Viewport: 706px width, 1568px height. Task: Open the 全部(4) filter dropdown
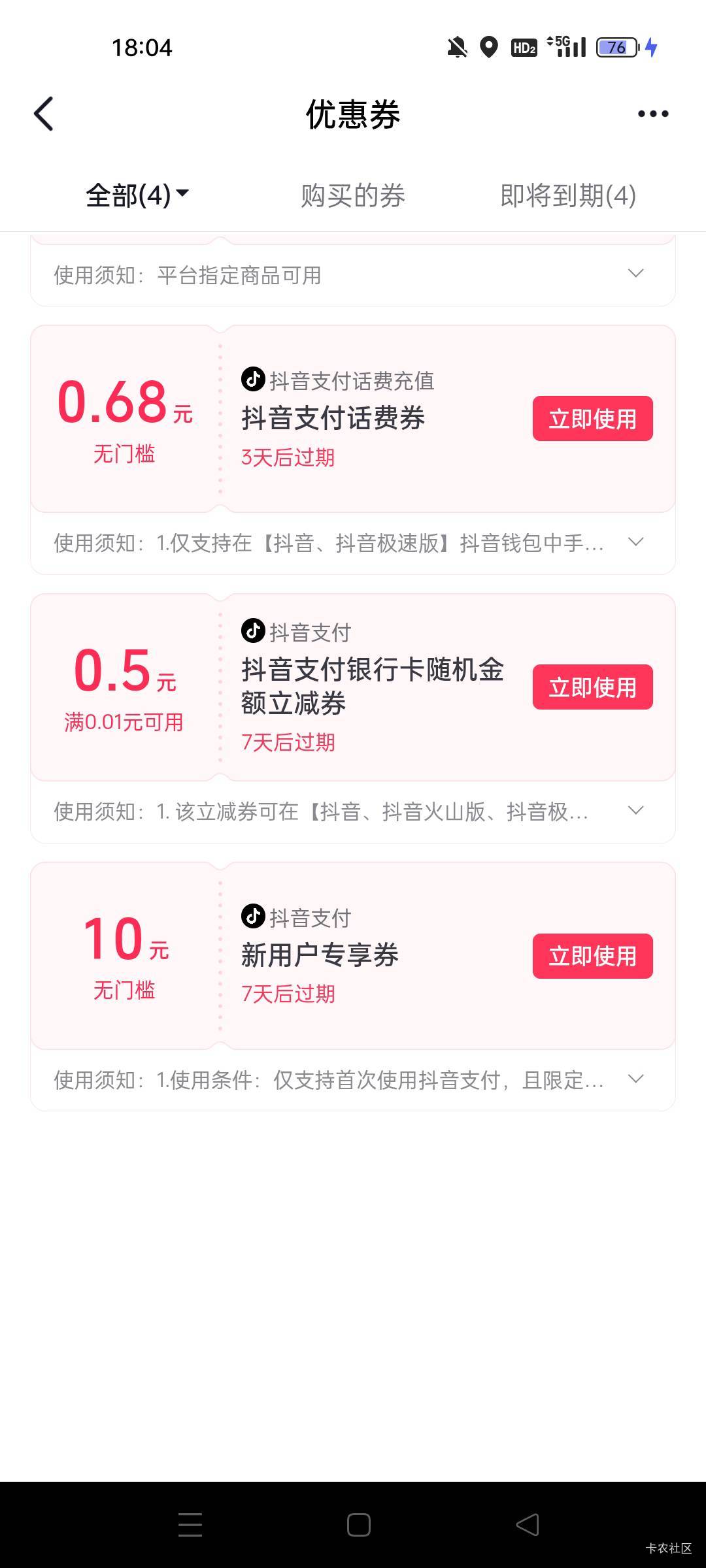137,195
